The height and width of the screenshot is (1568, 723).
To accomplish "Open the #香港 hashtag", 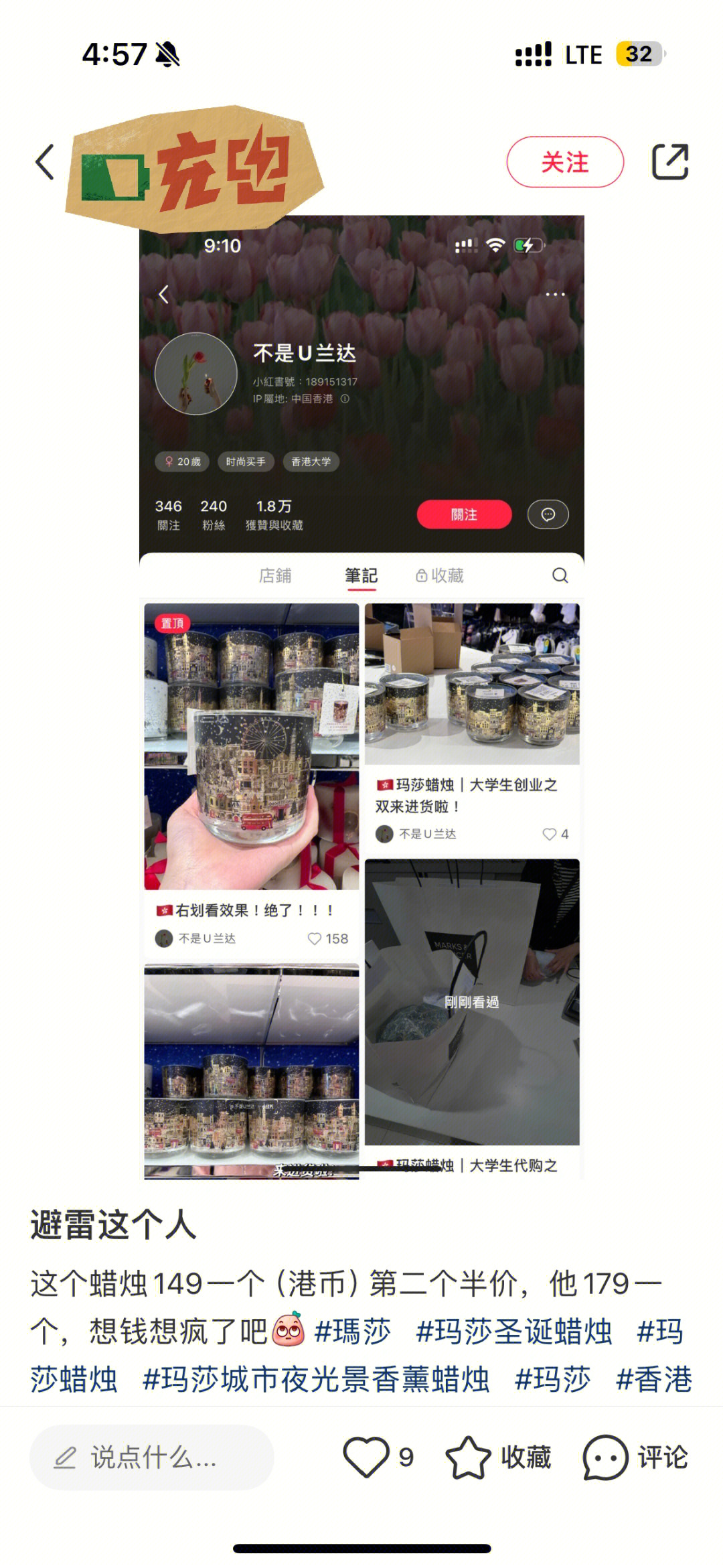I will tap(654, 1380).
